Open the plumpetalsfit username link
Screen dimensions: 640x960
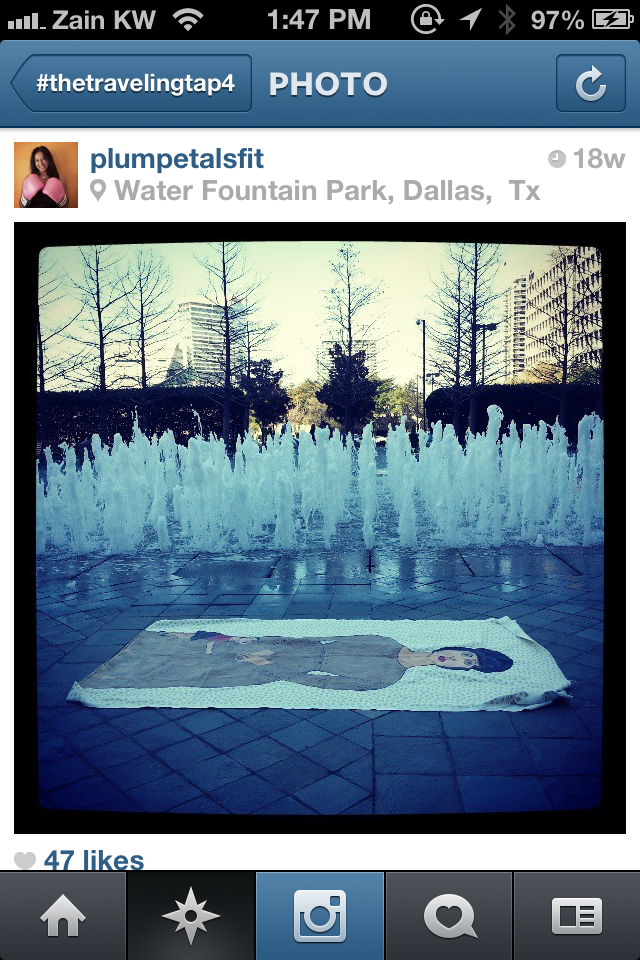(177, 159)
